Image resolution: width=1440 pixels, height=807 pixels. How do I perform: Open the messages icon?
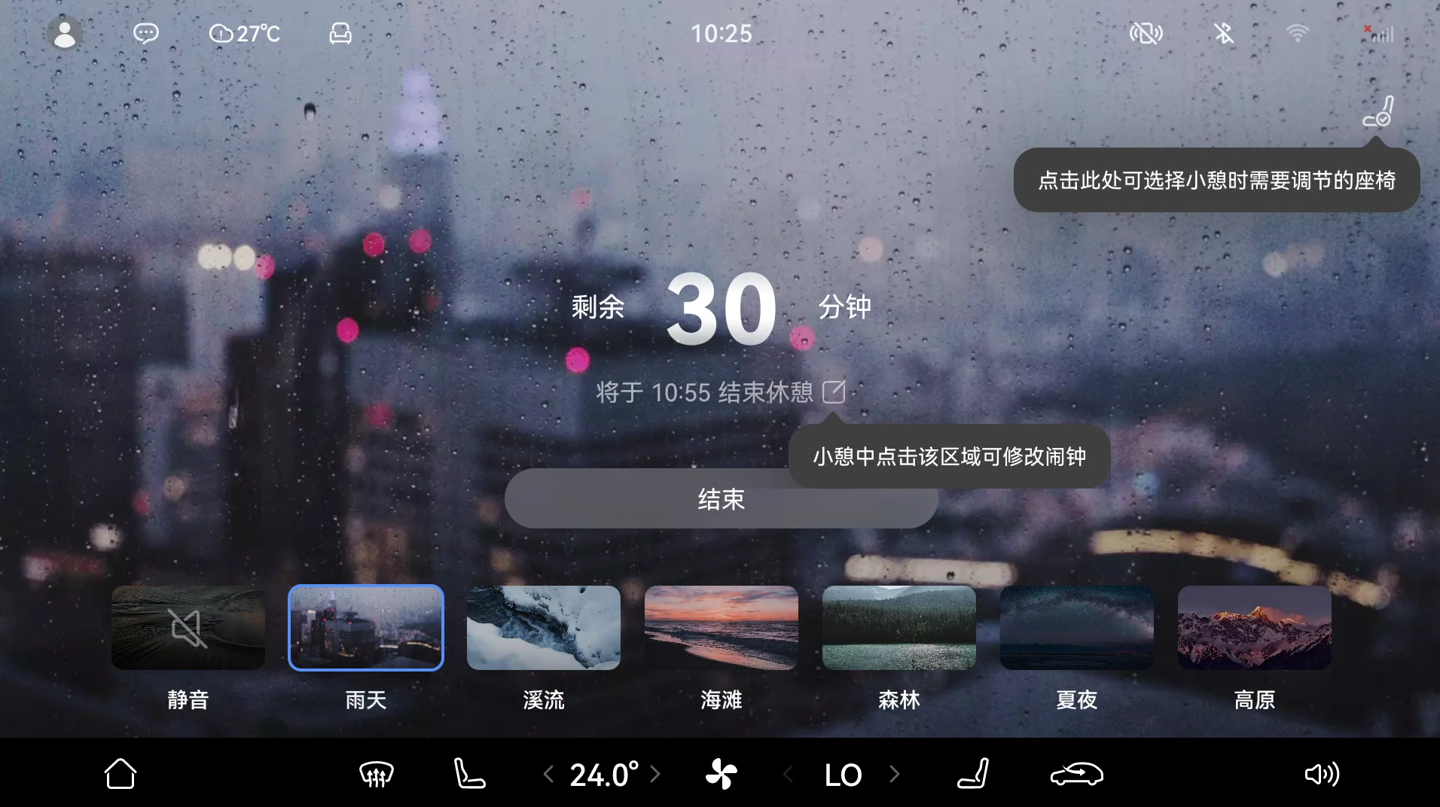pyautogui.click(x=146, y=34)
